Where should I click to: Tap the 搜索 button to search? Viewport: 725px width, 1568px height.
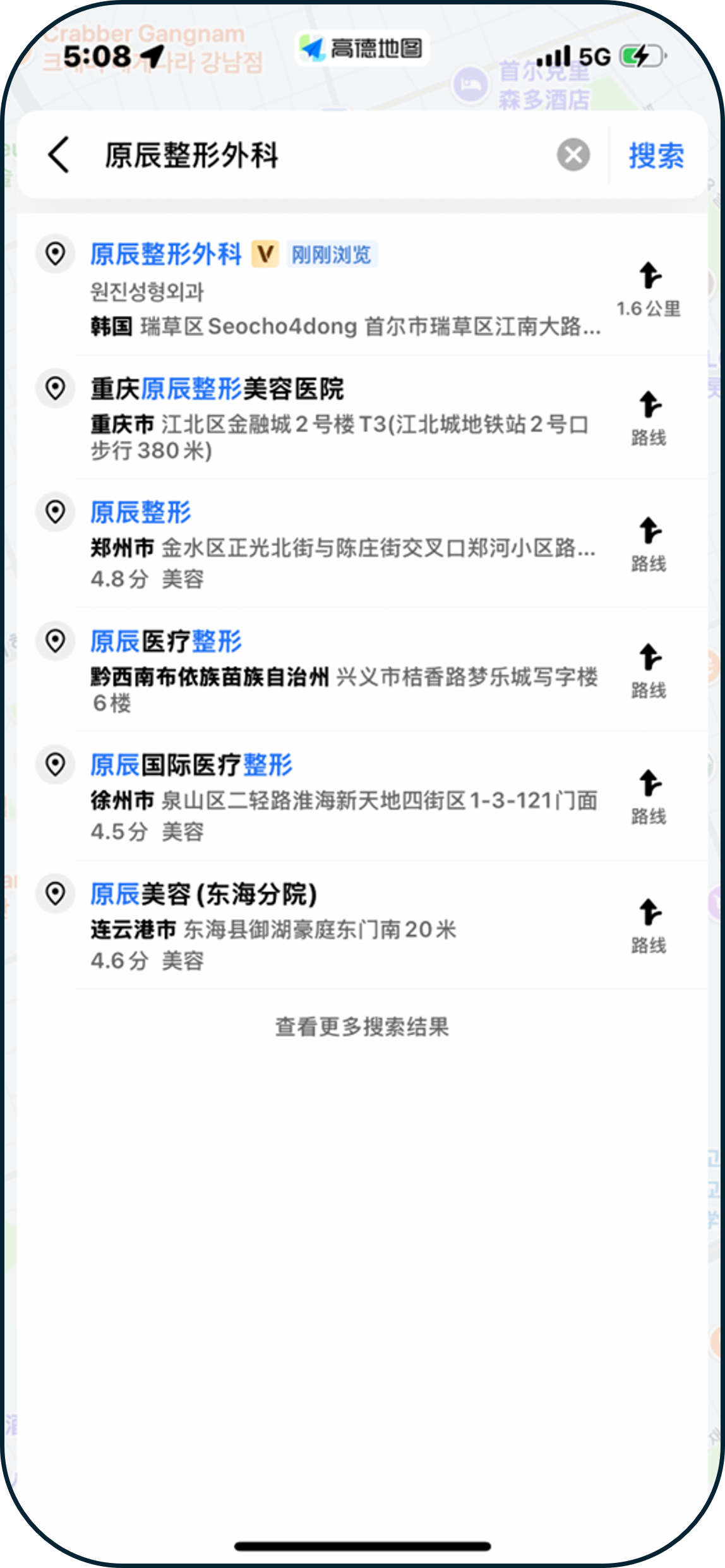[656, 155]
